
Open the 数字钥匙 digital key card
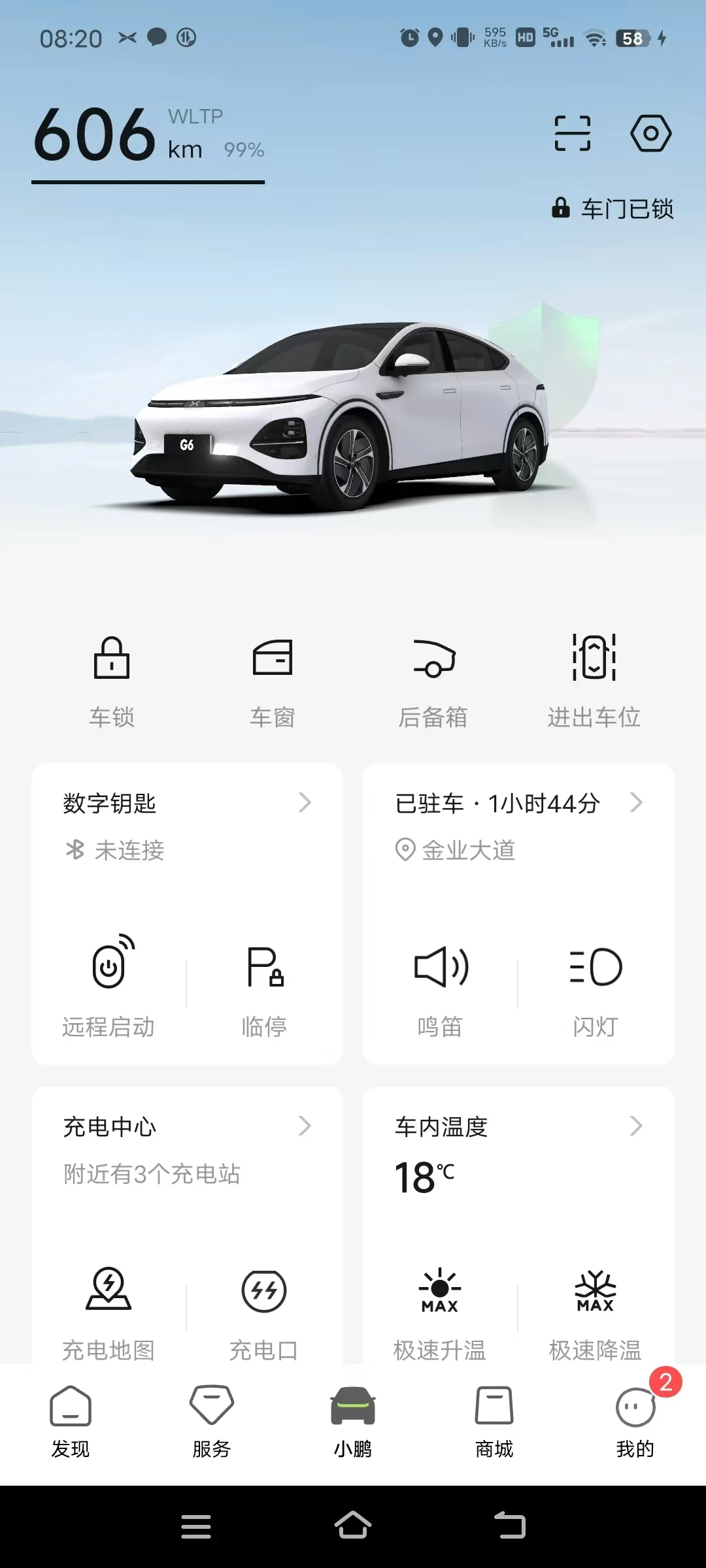click(187, 803)
